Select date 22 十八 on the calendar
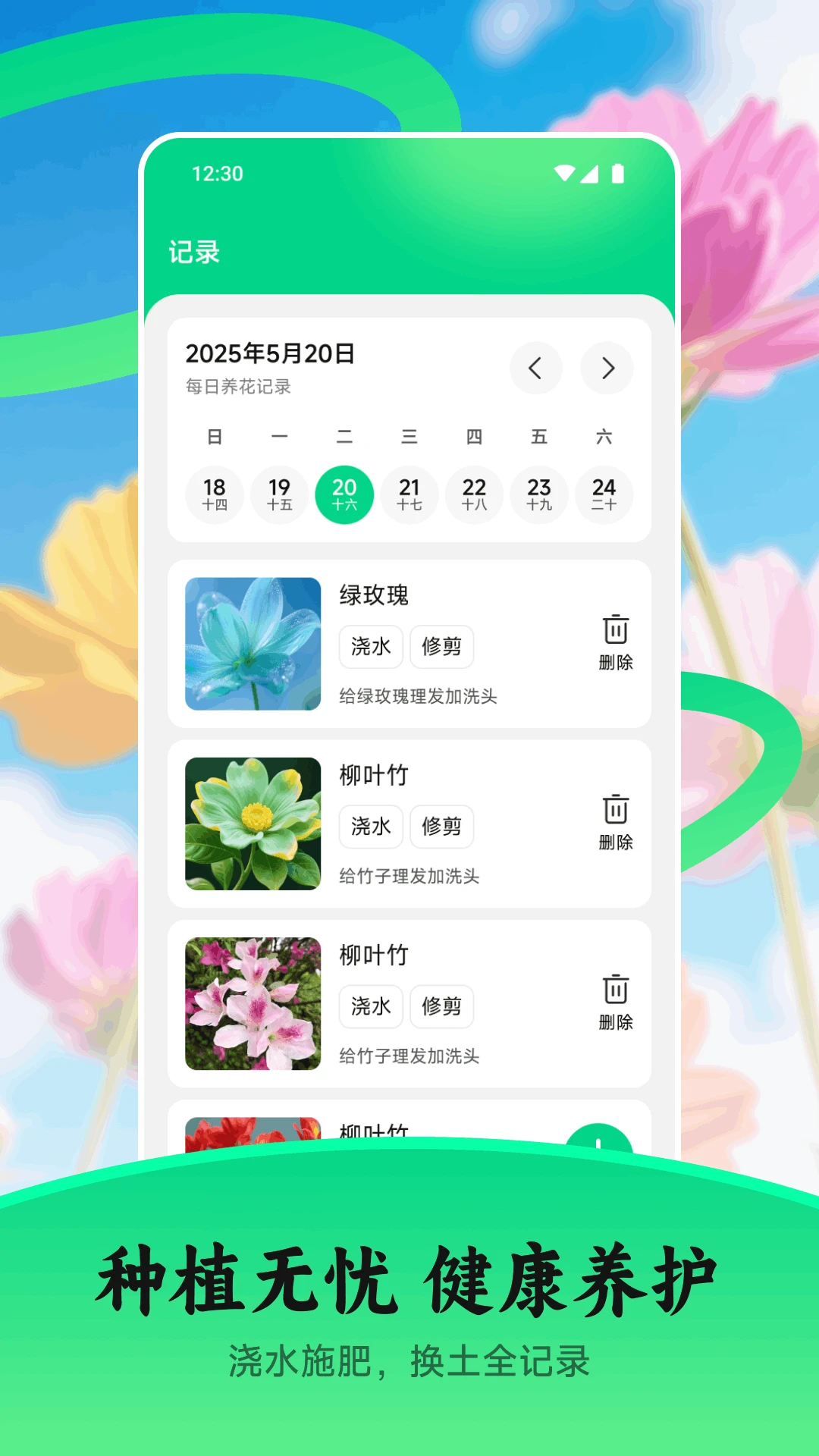 (x=474, y=494)
